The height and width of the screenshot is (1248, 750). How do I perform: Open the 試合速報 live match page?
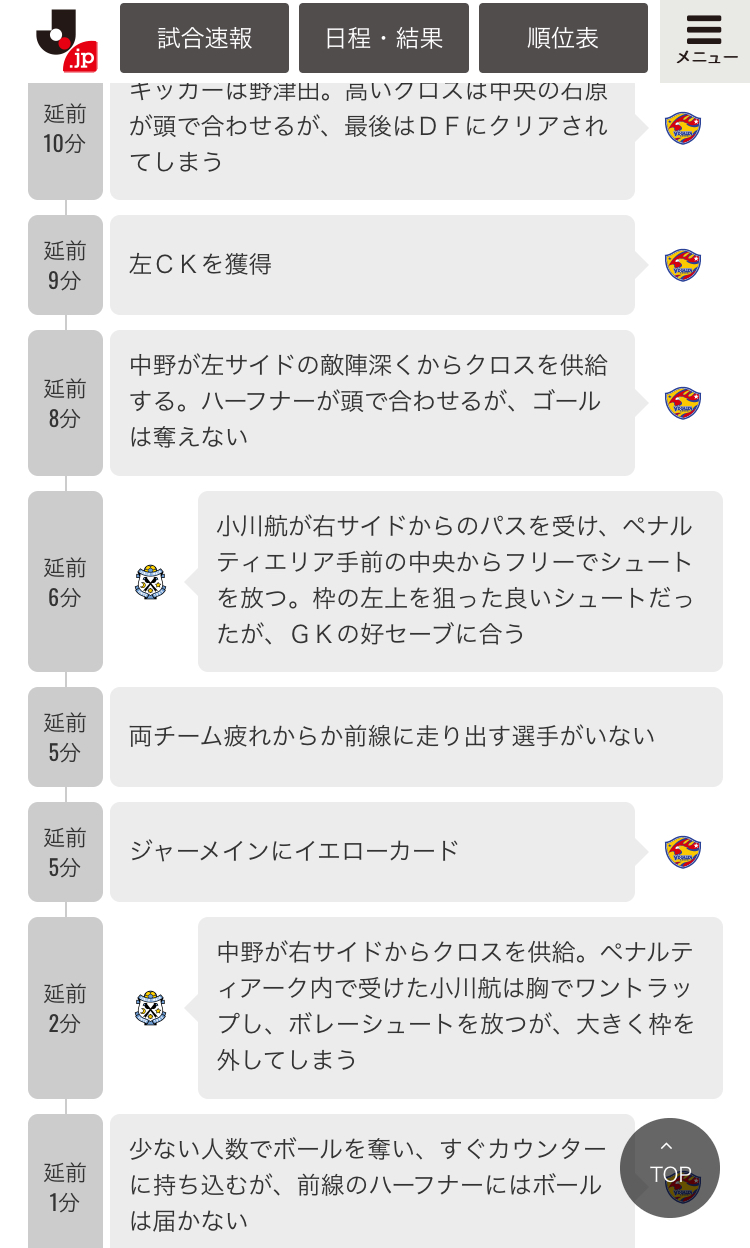coord(204,38)
